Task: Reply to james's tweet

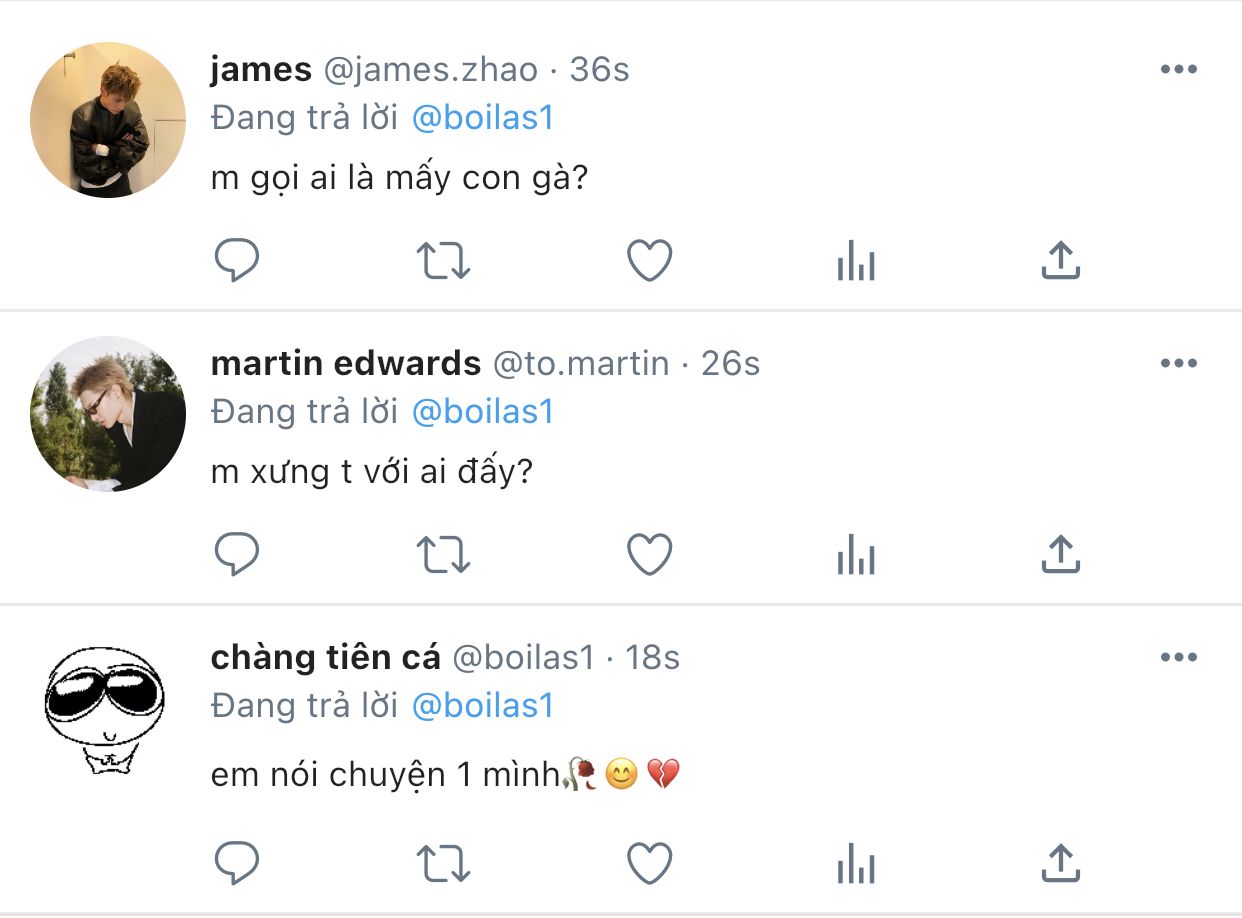Action: point(237,261)
